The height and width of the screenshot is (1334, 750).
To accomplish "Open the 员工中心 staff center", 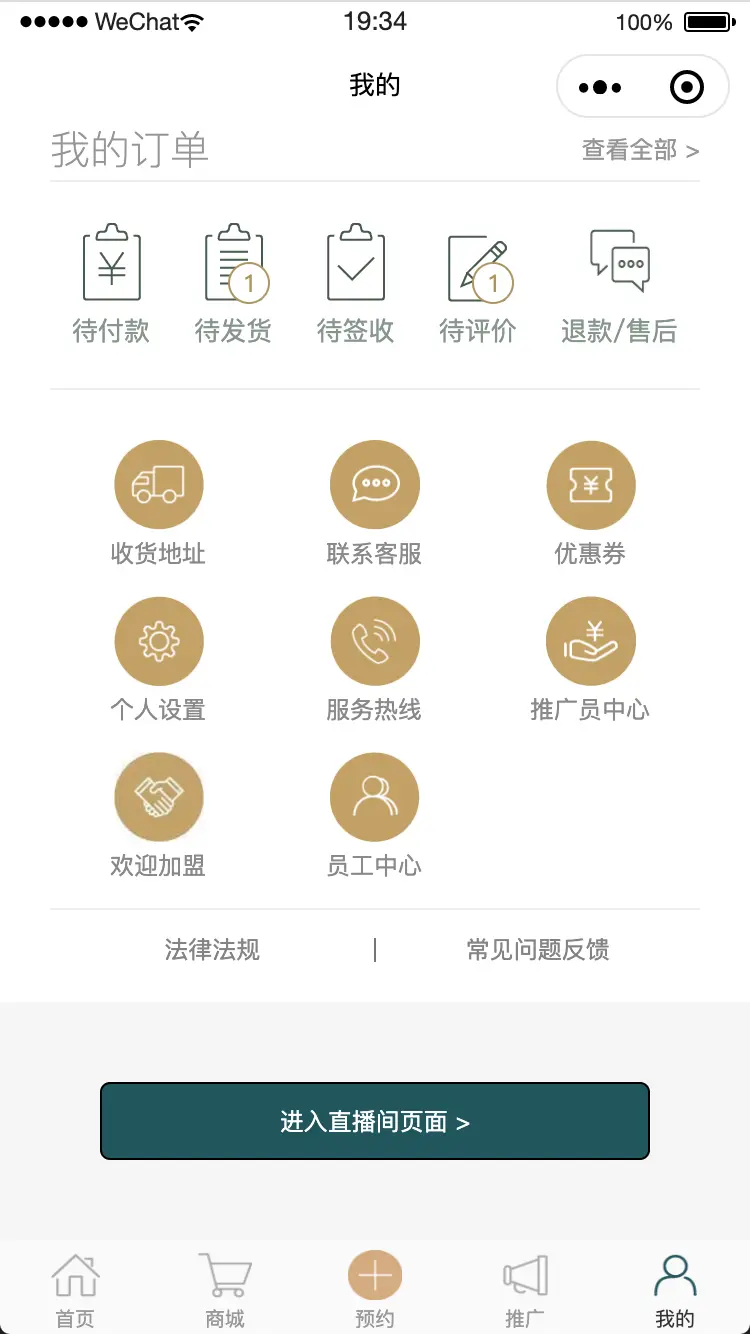I will 375,797.
